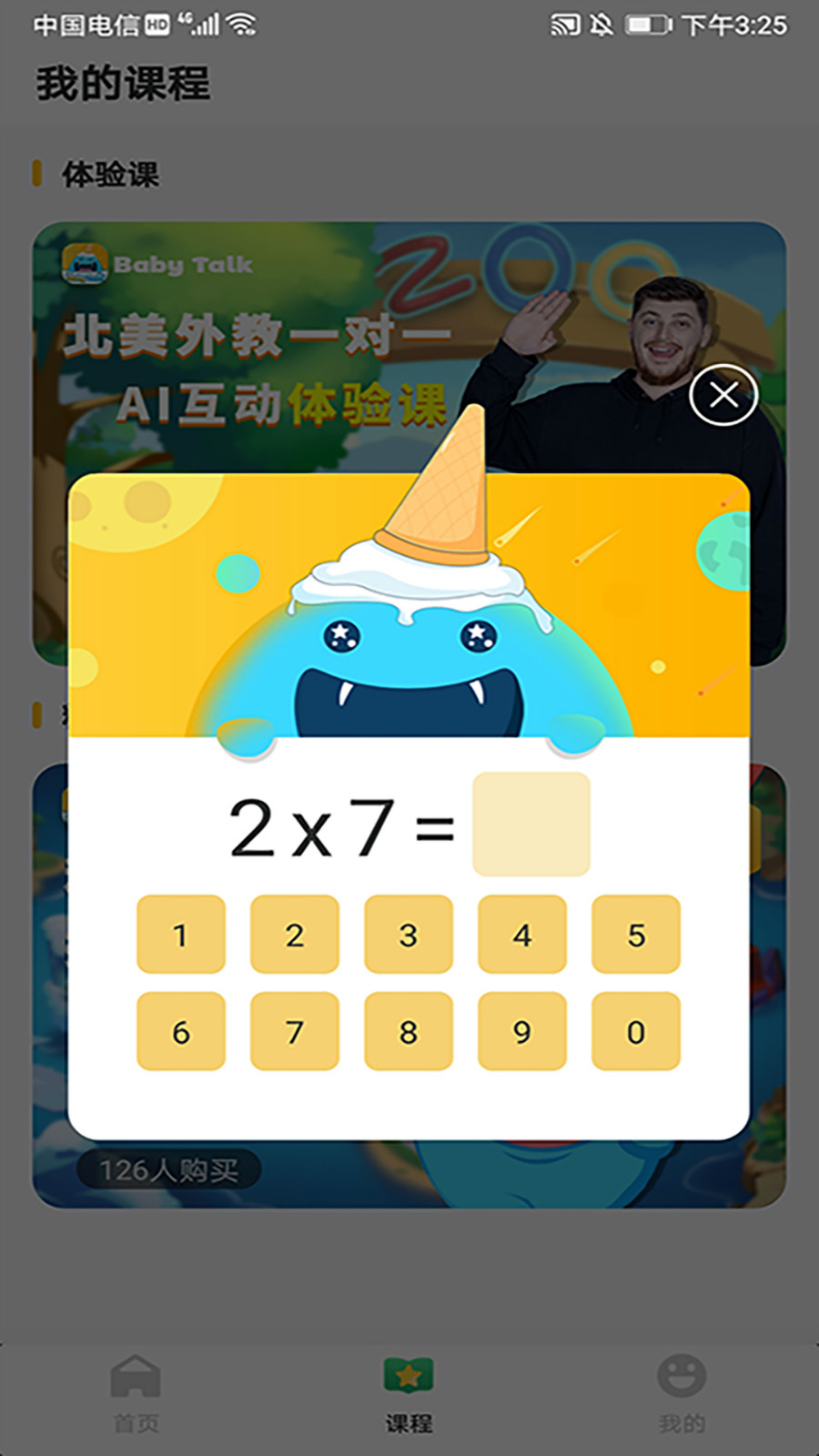Tap the 6 key
This screenshot has height=1456, width=819.
181,1032
